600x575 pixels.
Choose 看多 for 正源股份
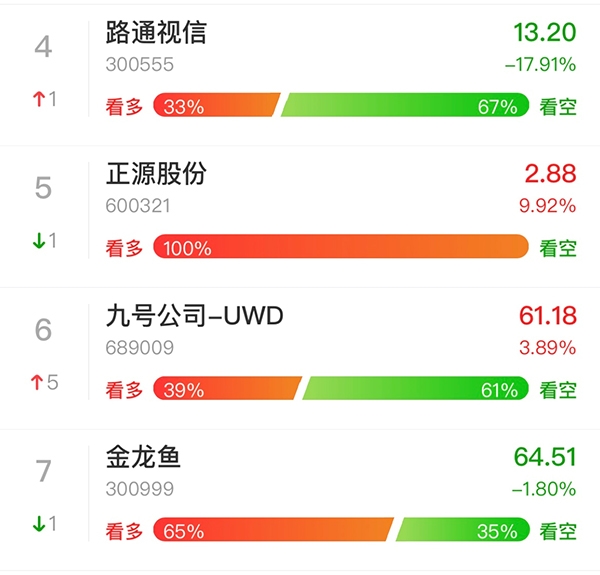pyautogui.click(x=124, y=249)
